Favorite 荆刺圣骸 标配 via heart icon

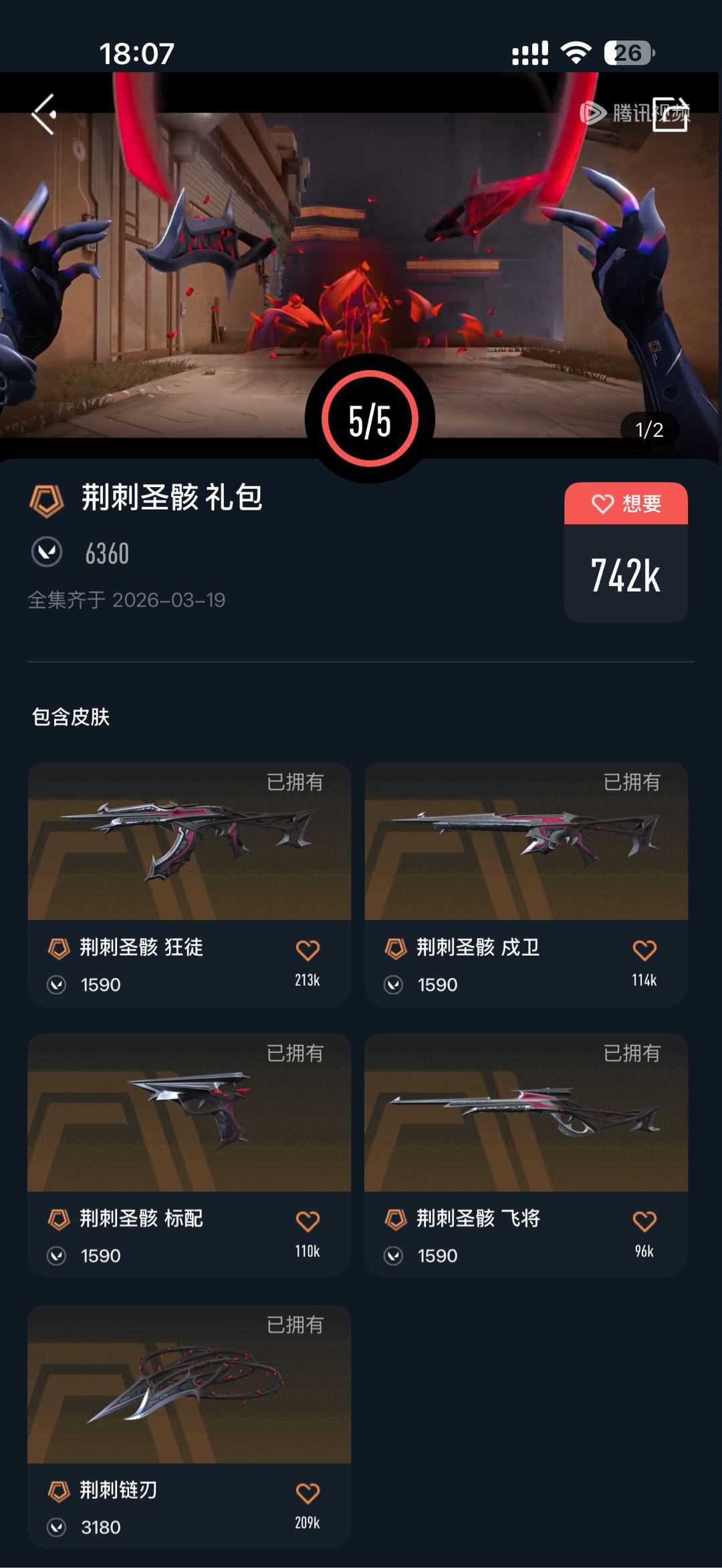(x=308, y=1221)
